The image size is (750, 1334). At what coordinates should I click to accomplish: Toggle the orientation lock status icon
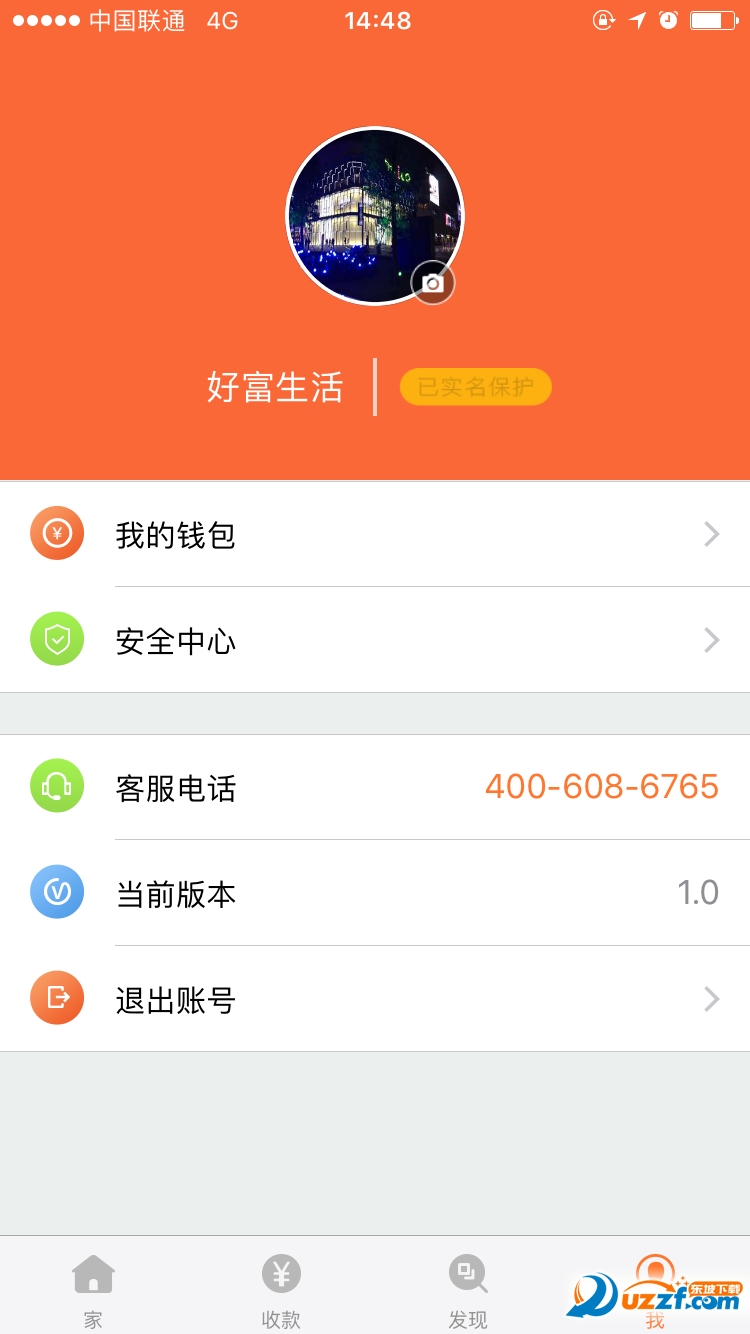point(604,20)
